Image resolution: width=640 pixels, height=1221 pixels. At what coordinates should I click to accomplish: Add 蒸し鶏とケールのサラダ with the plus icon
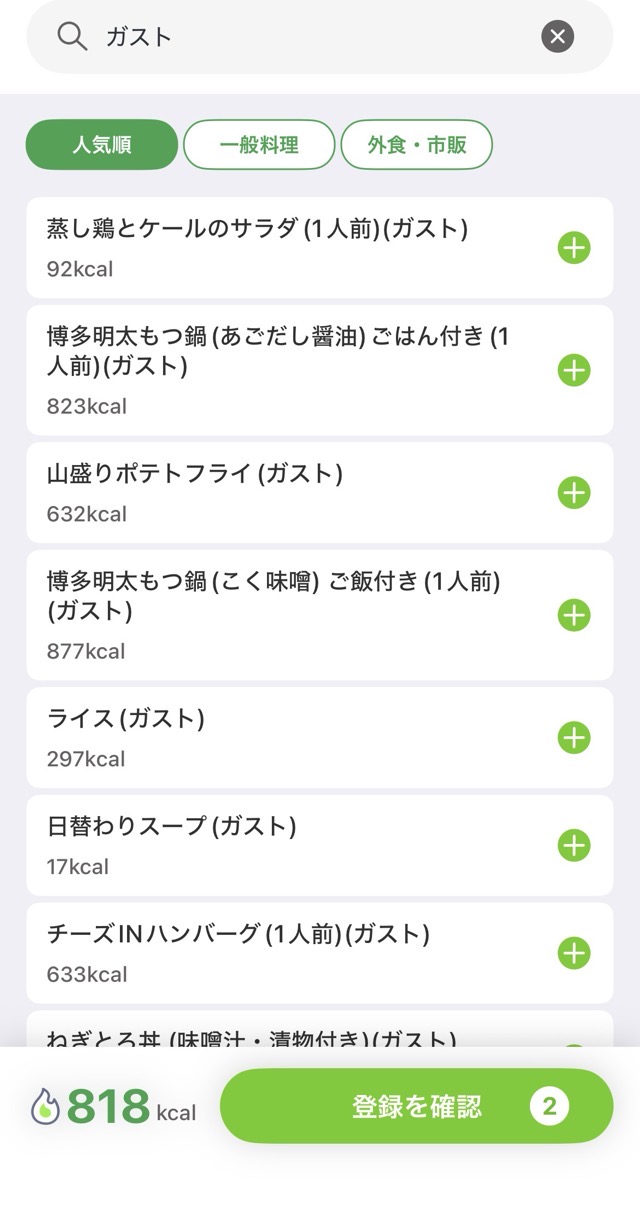574,248
